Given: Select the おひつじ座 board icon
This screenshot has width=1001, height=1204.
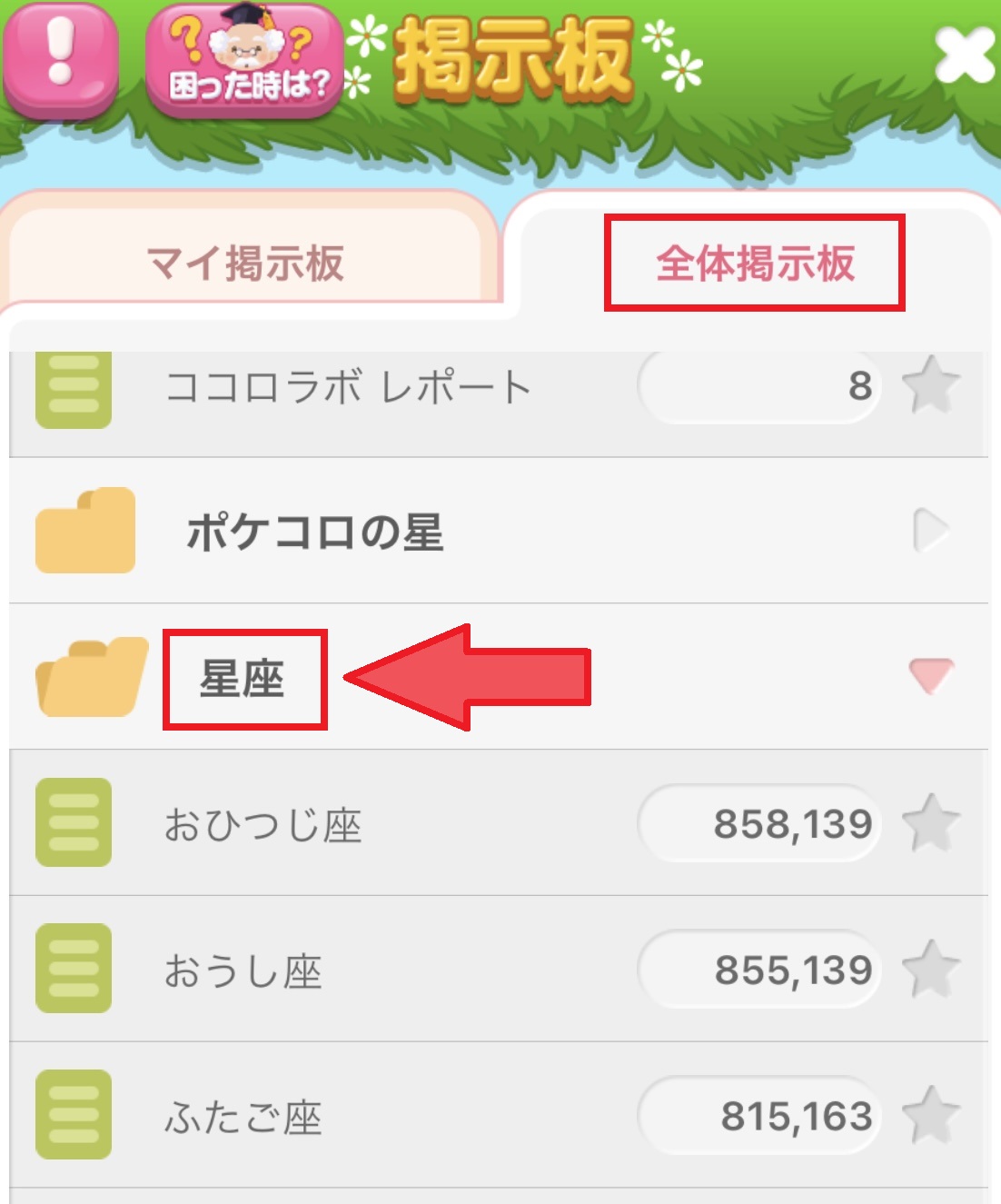Looking at the screenshot, I should click(73, 822).
